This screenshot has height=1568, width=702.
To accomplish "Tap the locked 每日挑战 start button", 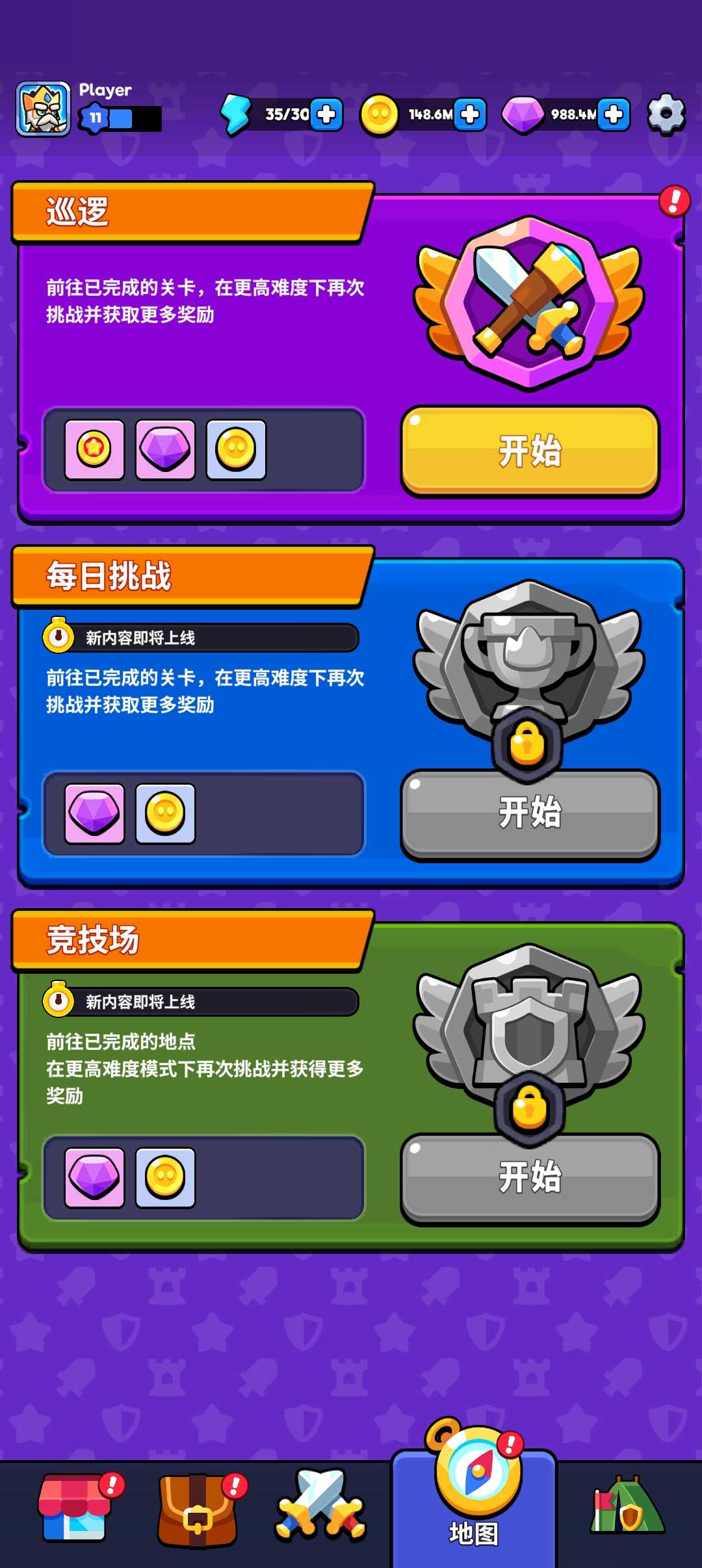I will click(530, 814).
